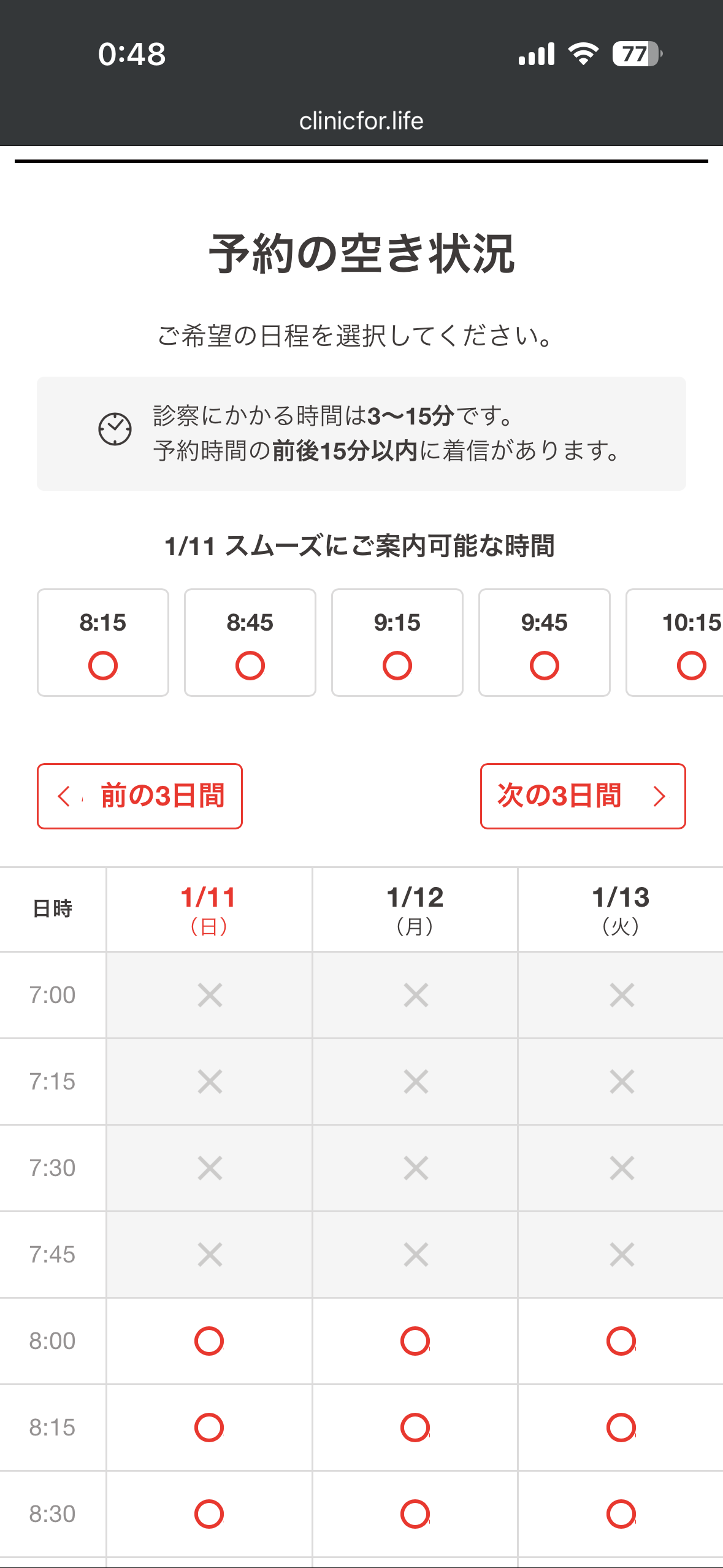Image resolution: width=723 pixels, height=1568 pixels.
Task: Choose the 8:45 quick time slot
Action: (250, 642)
